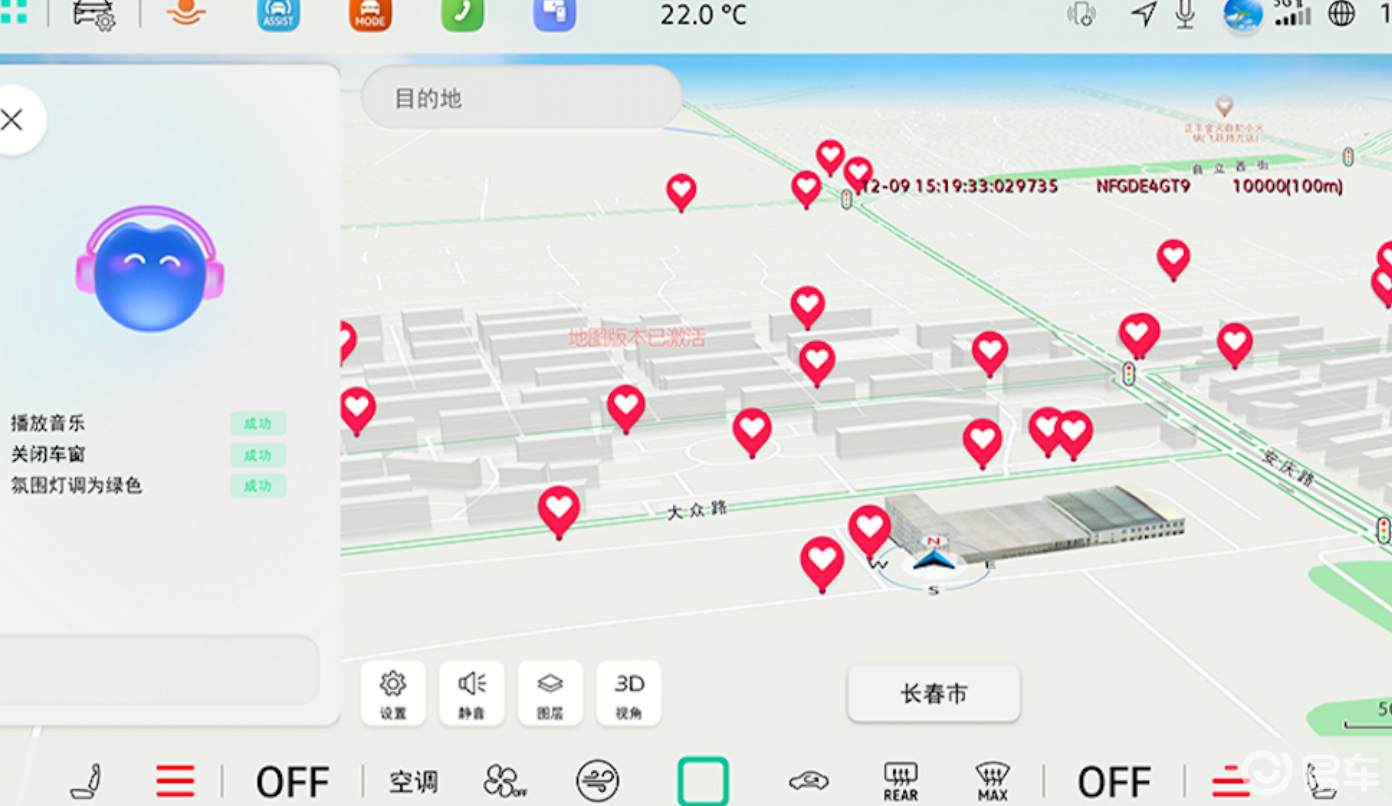Open map 设置 settings
1392x806 pixels.
(x=393, y=693)
